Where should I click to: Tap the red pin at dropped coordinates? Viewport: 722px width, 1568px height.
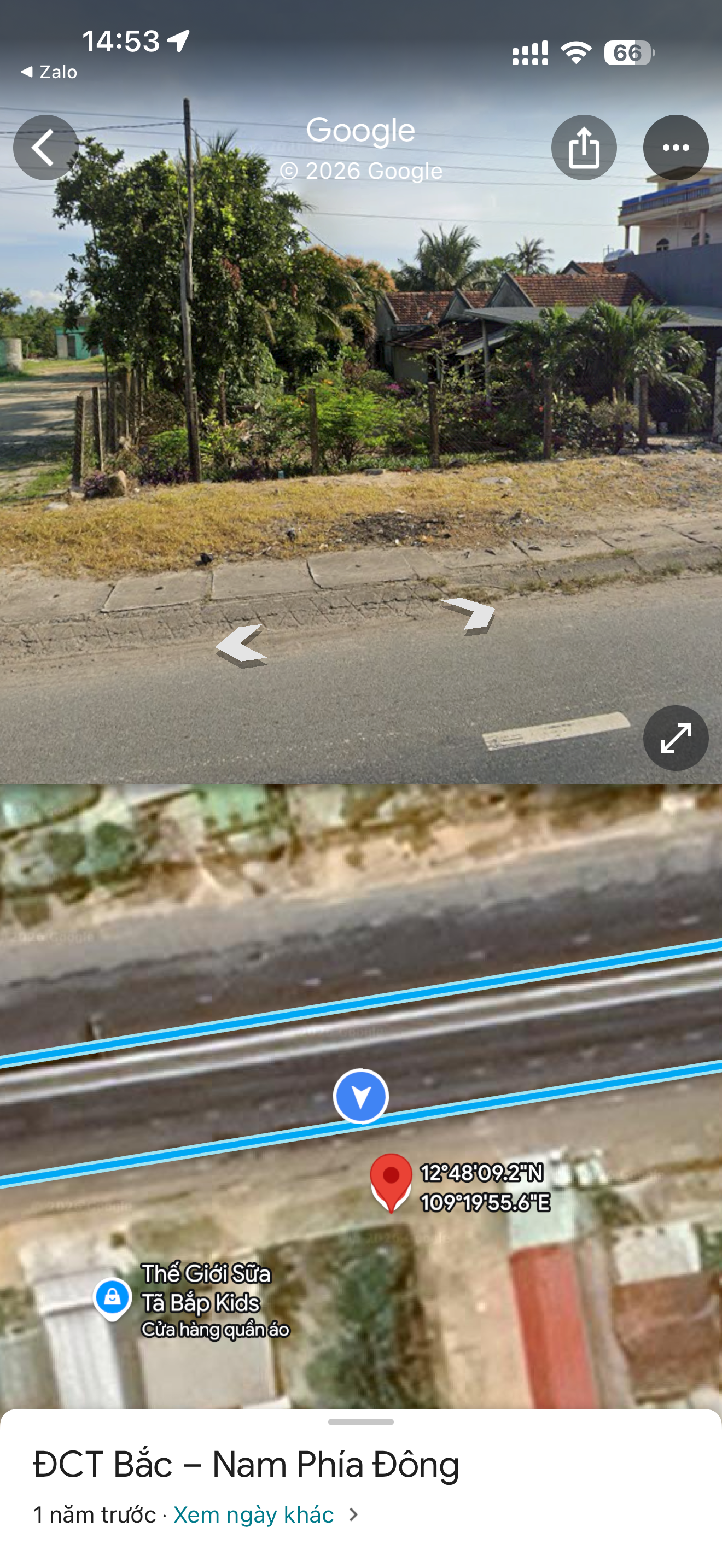[x=391, y=1182]
